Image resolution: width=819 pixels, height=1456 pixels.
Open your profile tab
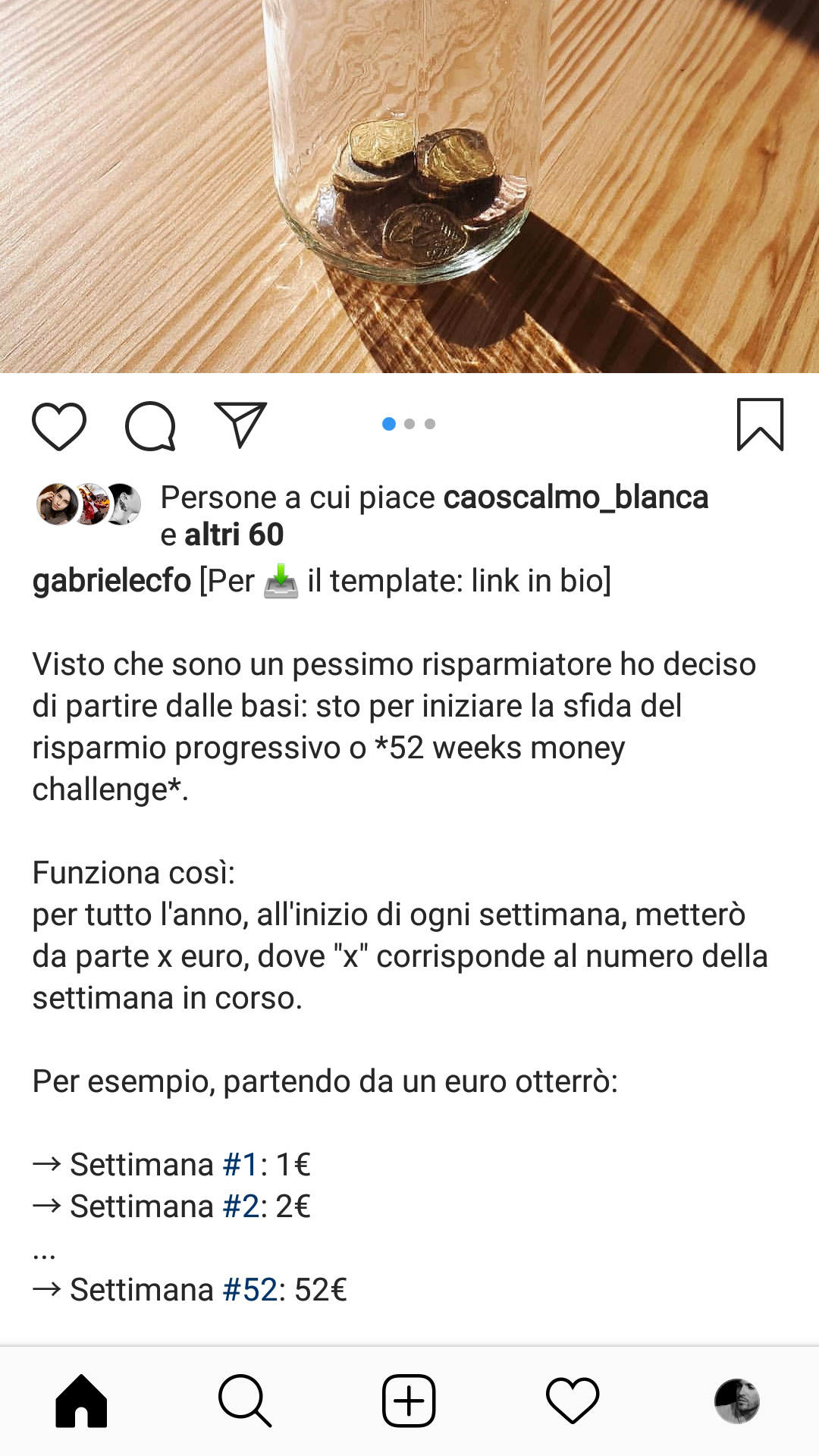click(x=736, y=1401)
